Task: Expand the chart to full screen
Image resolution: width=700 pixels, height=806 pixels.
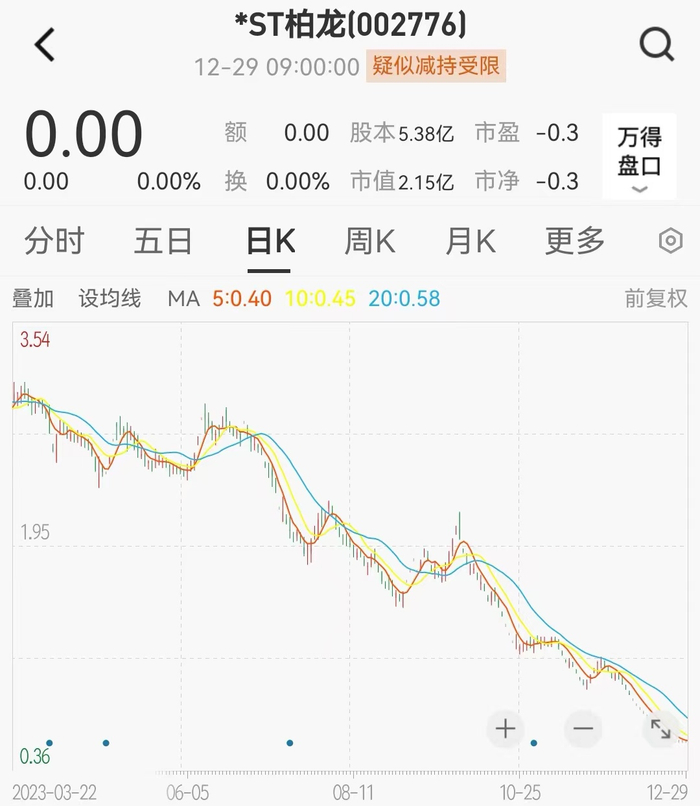Action: 661,729
